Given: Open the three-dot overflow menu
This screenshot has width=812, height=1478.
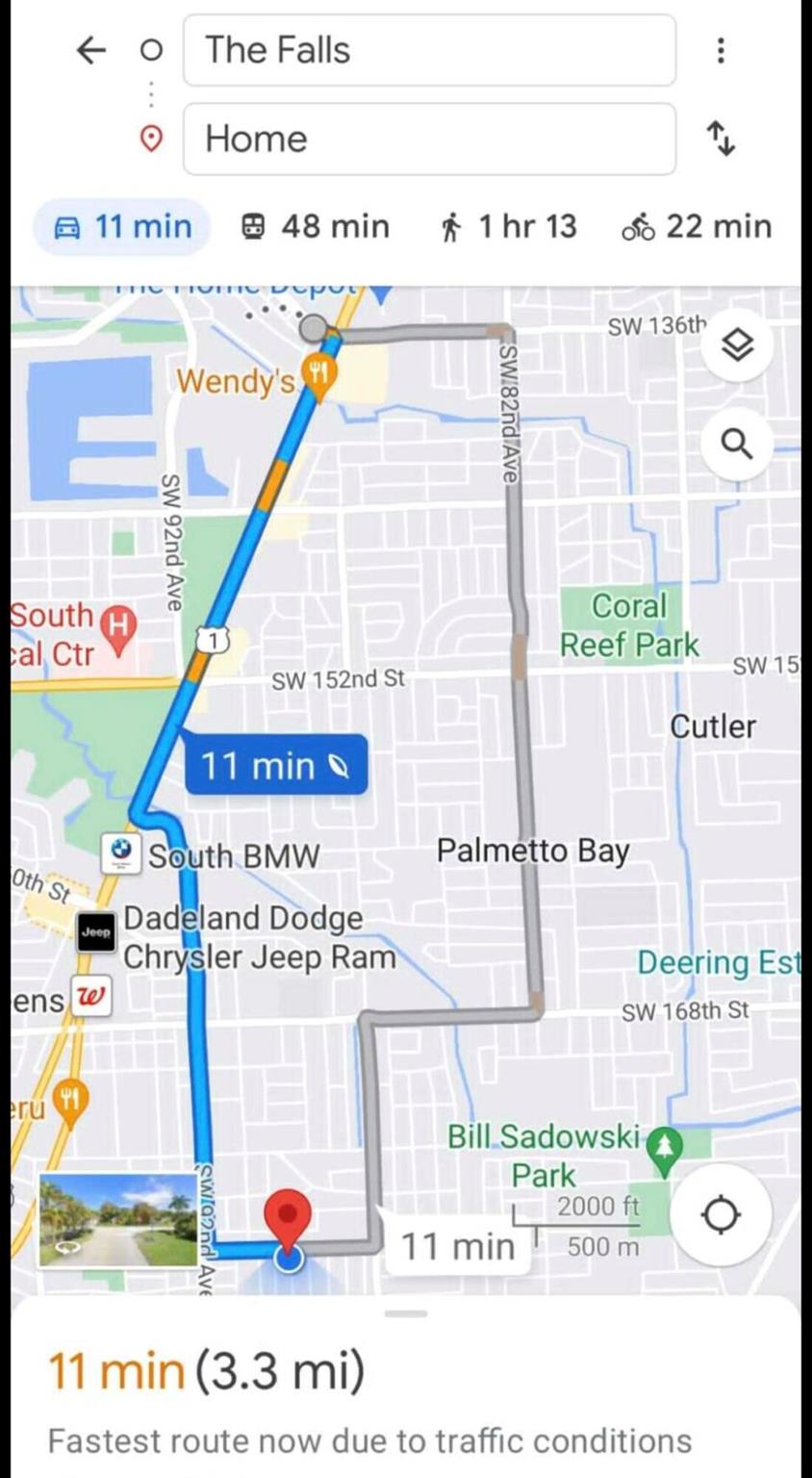Looking at the screenshot, I should 721,50.
